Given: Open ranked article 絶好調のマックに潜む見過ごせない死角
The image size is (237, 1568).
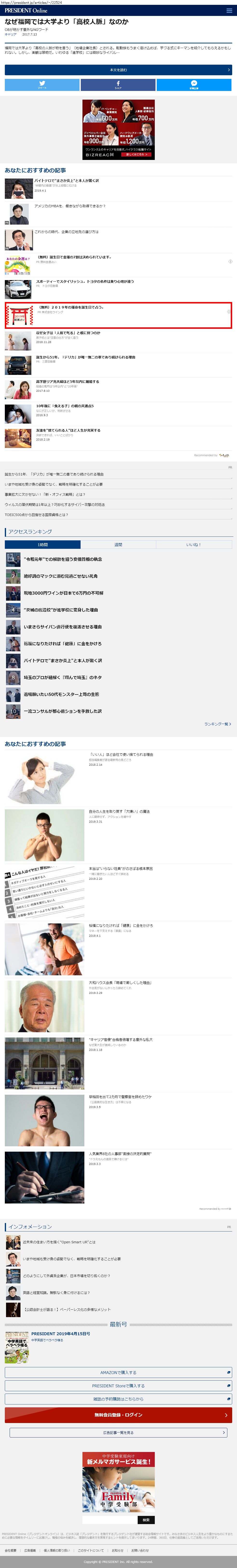Looking at the screenshot, I should [x=60, y=576].
